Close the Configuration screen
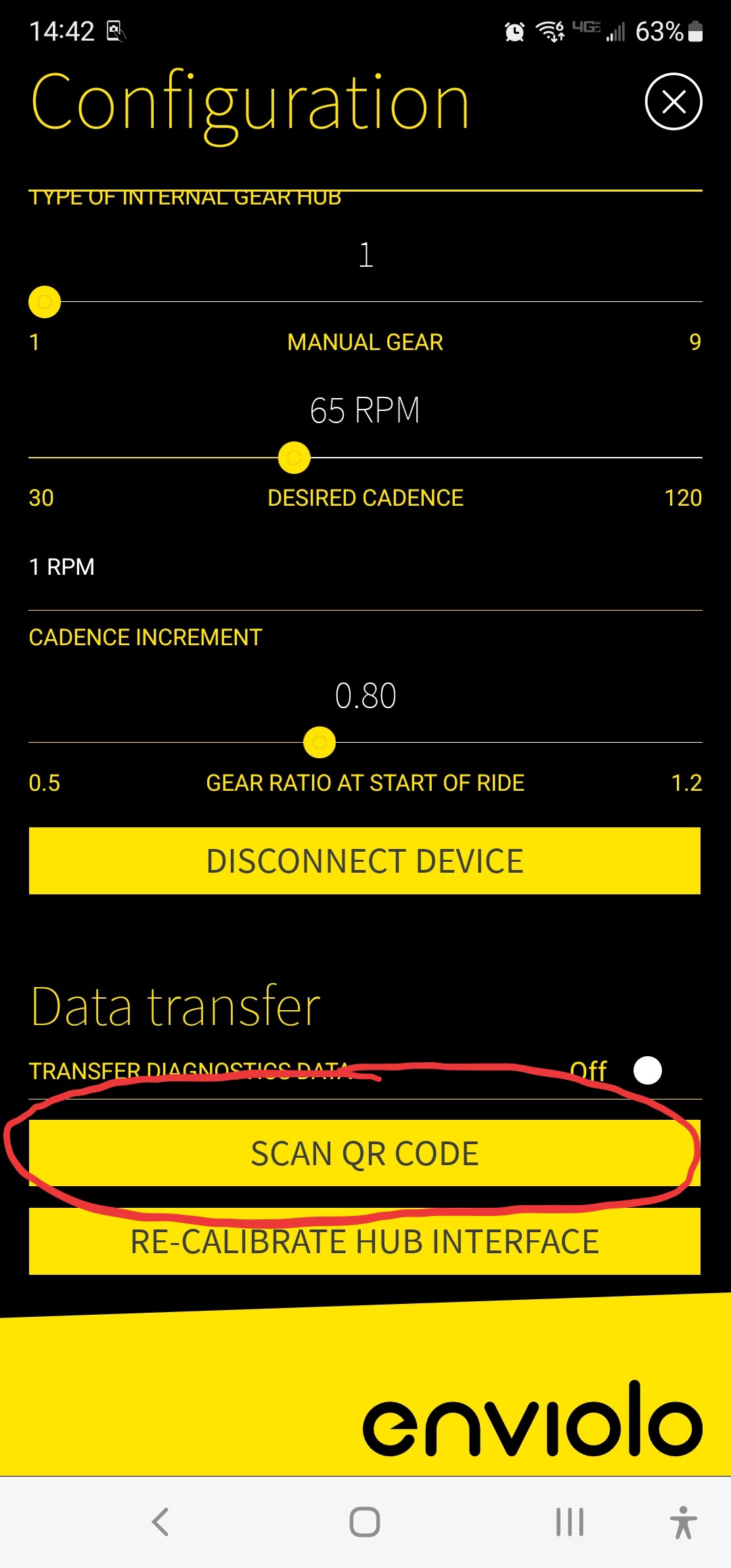This screenshot has height=1568, width=731. (x=673, y=102)
